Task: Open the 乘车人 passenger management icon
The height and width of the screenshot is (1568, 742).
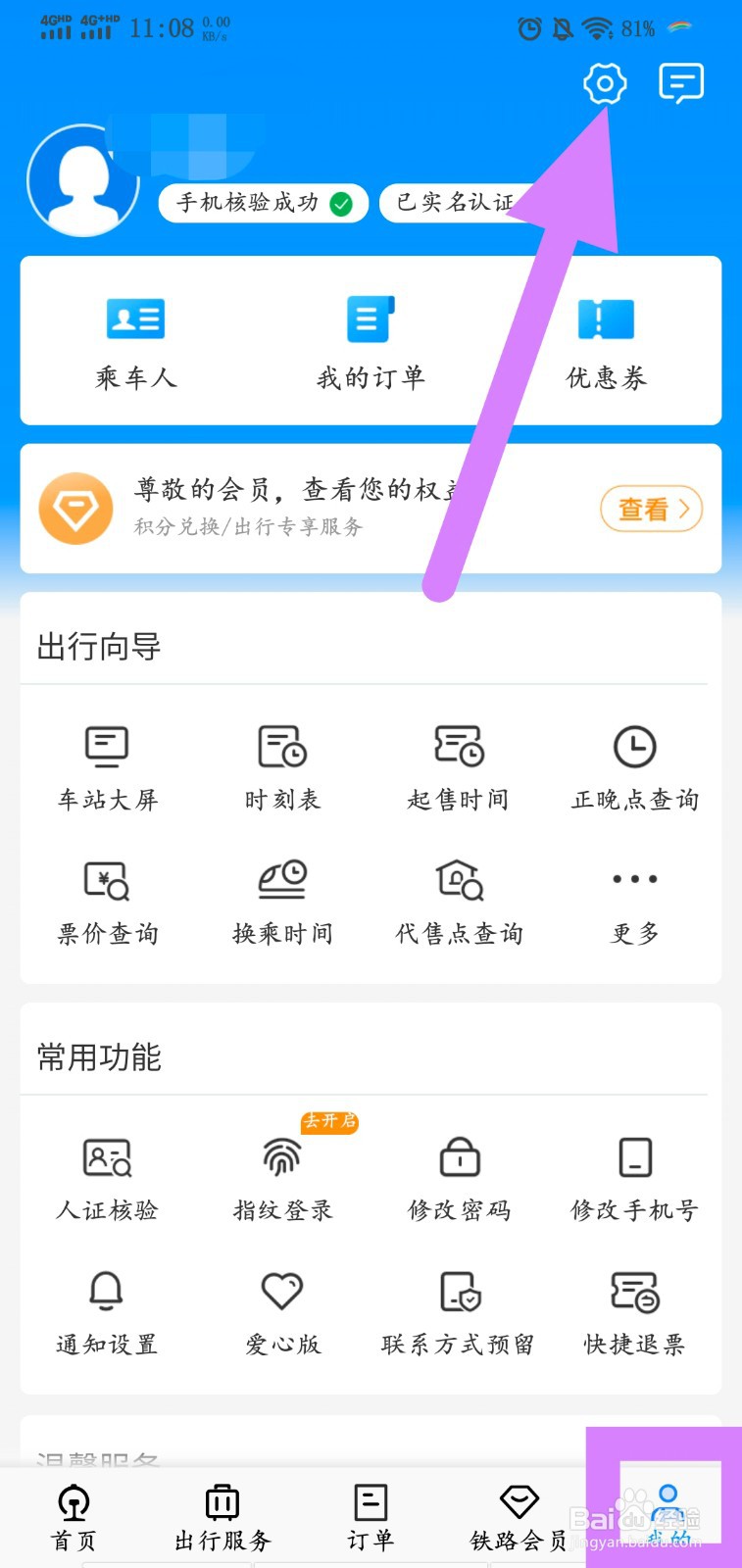Action: pos(135,338)
